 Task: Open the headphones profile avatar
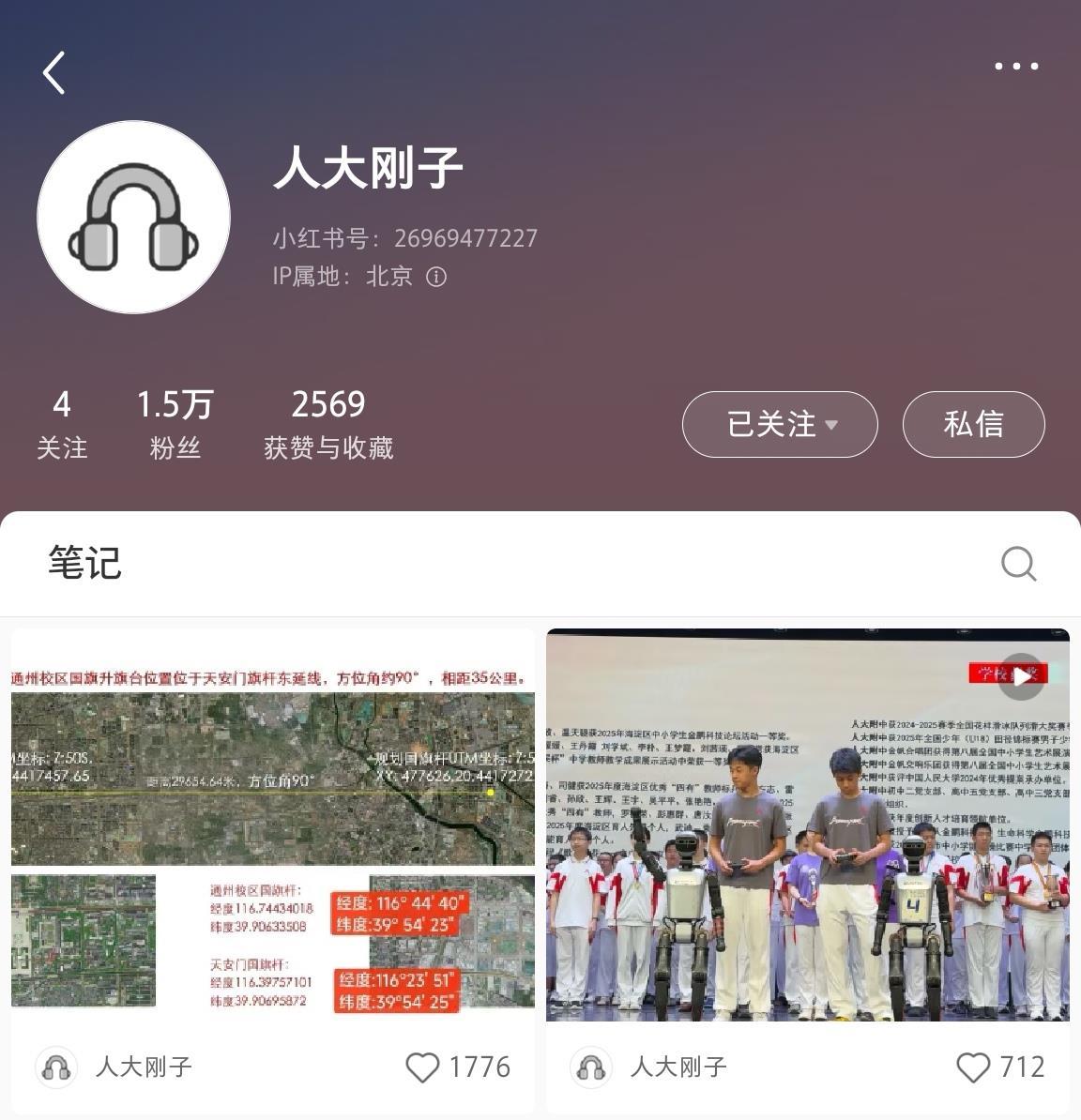pos(133,218)
